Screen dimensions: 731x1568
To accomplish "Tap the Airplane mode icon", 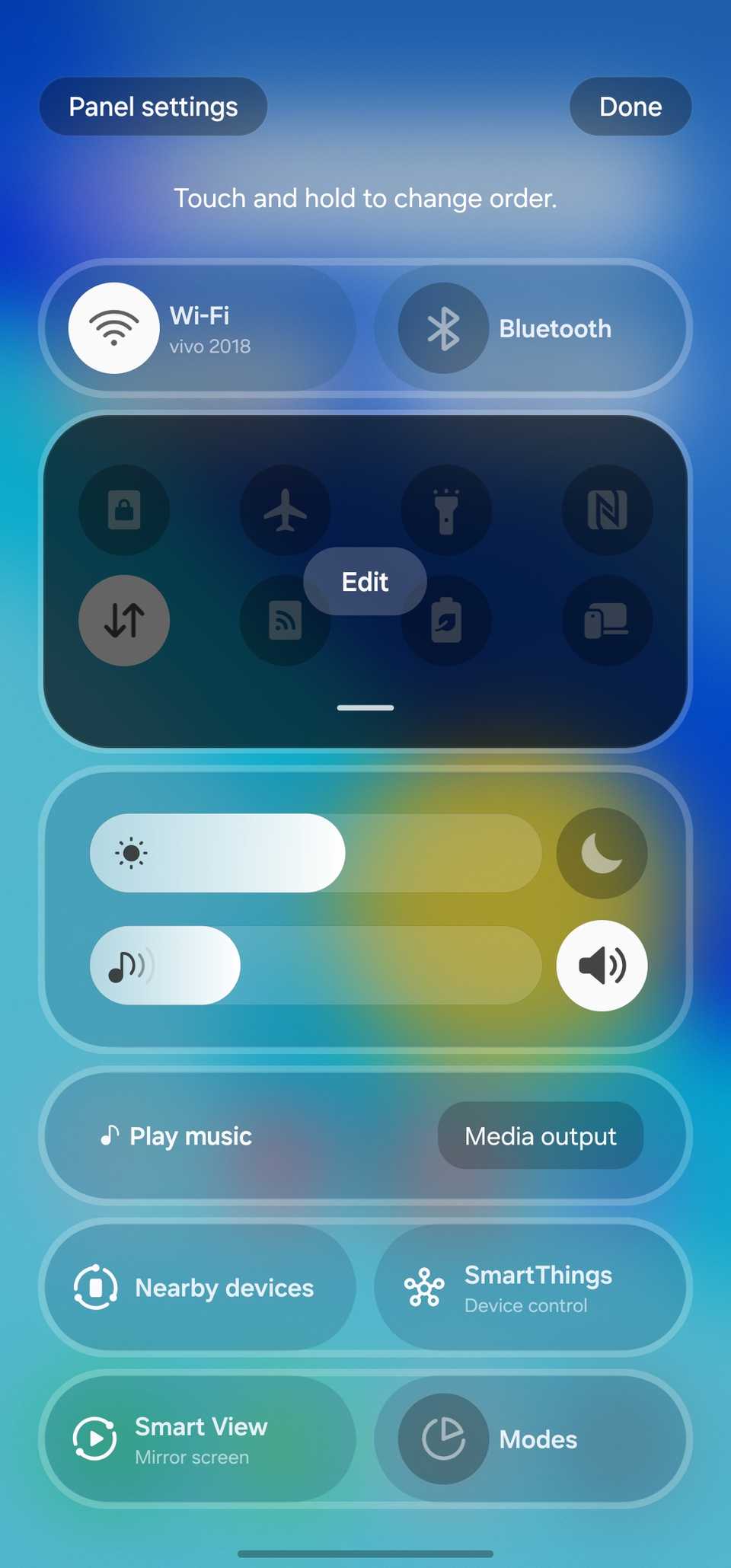I will point(285,510).
